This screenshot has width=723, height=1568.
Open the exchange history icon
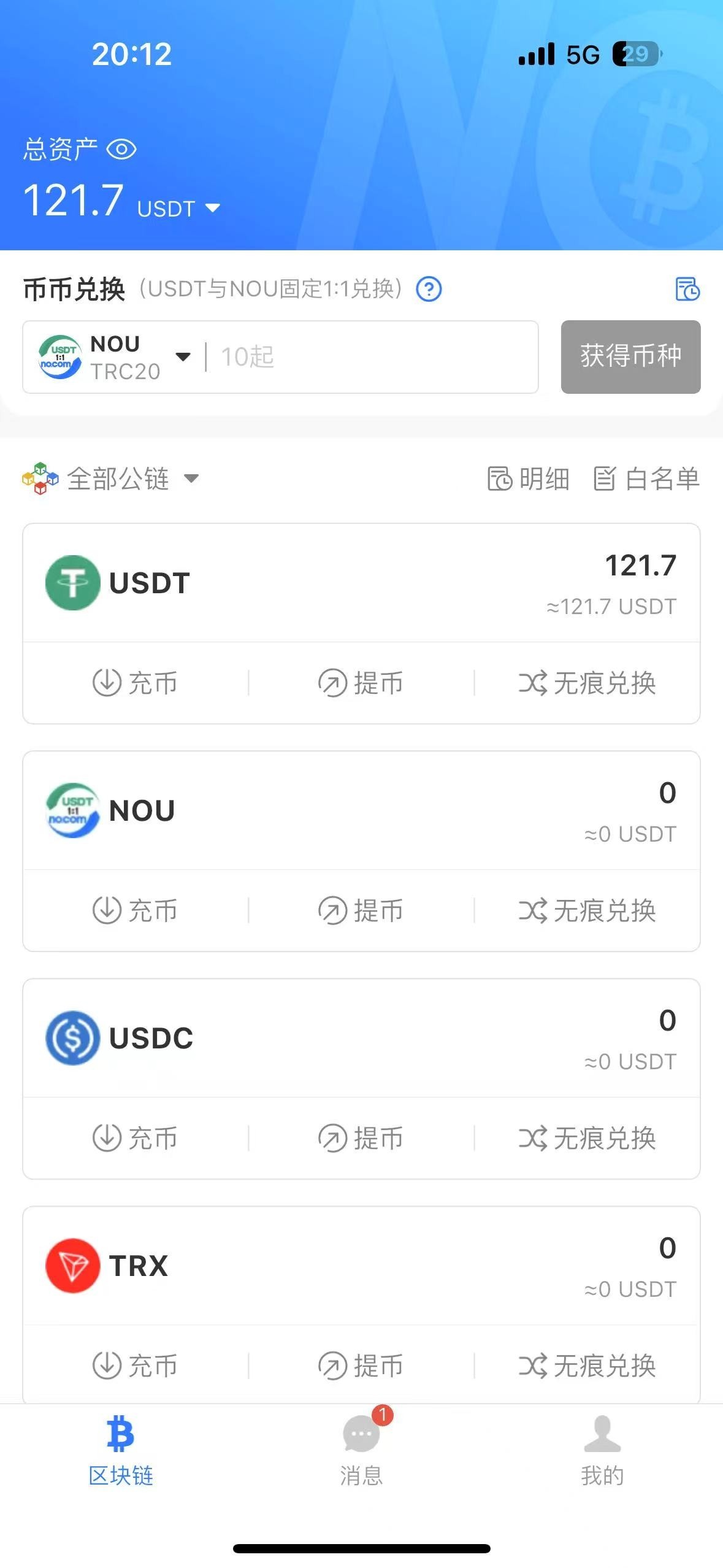(687, 288)
